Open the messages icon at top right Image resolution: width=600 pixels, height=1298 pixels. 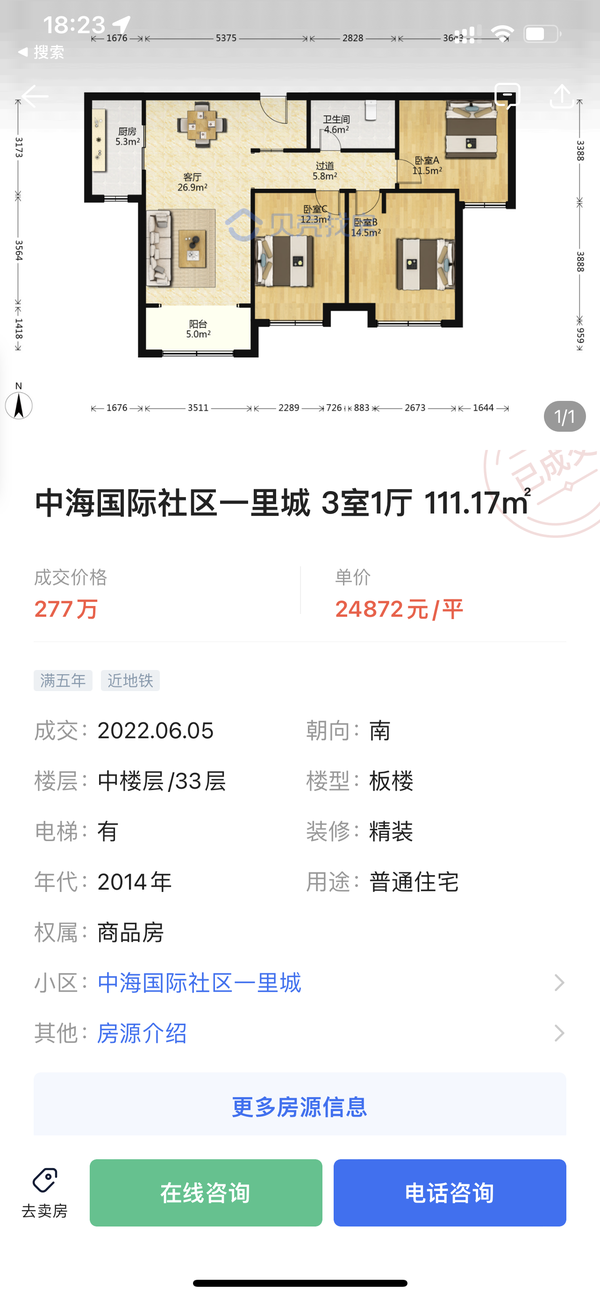coord(508,96)
